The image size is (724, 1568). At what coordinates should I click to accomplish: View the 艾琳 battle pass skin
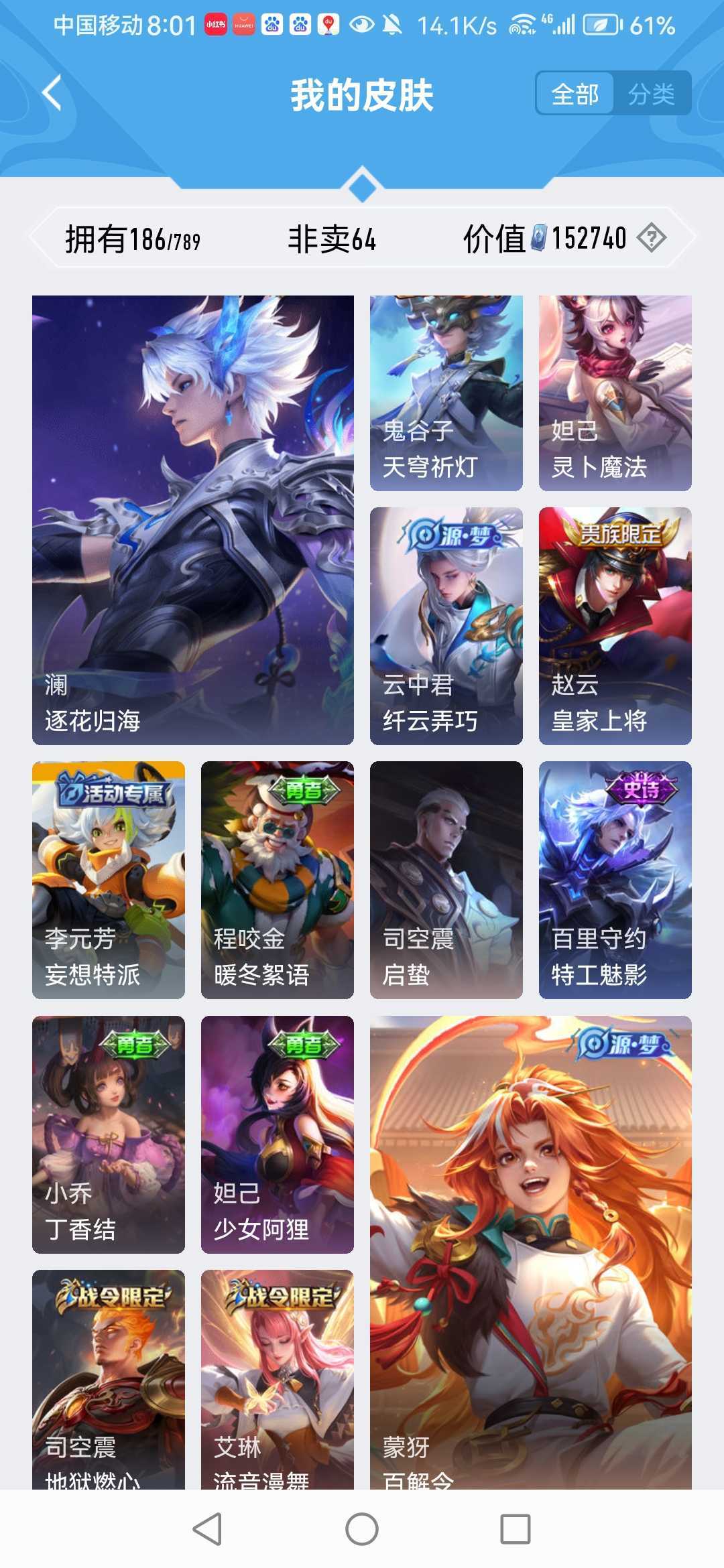(x=278, y=1379)
